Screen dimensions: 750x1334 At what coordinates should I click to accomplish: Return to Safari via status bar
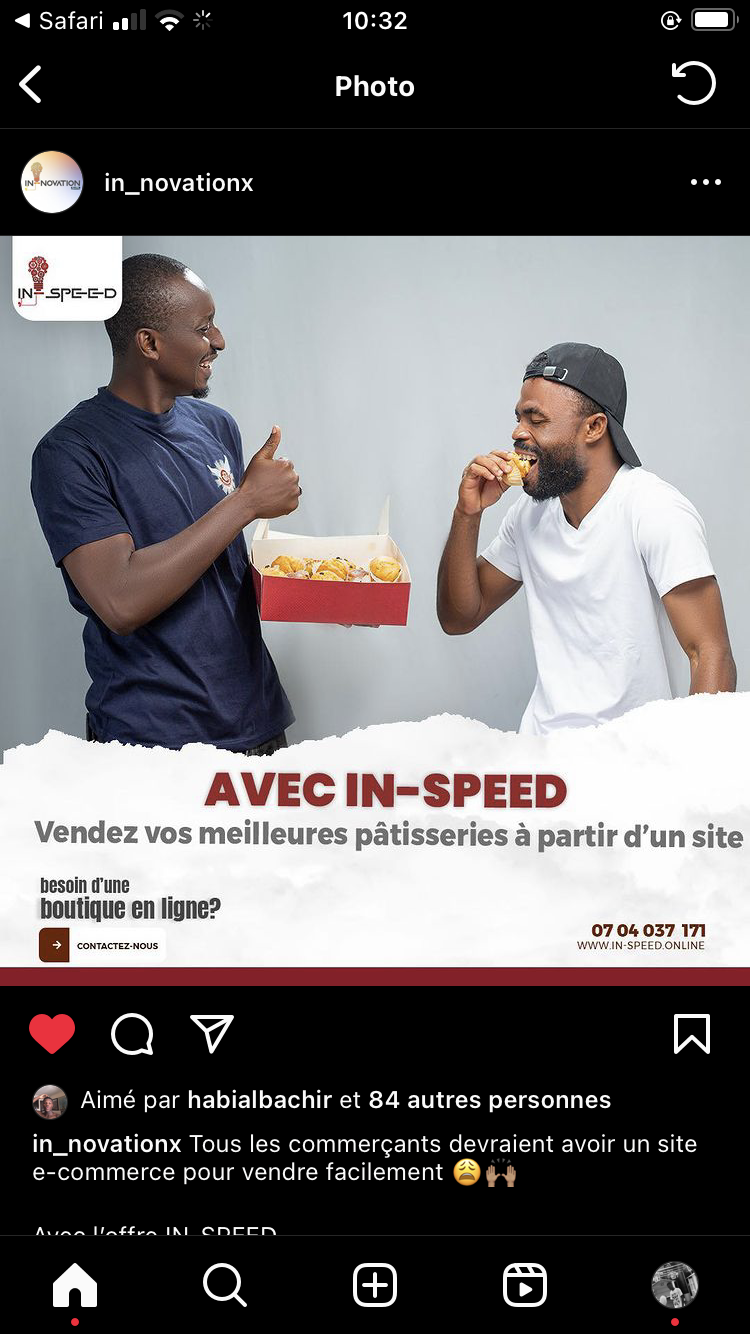[x=60, y=21]
